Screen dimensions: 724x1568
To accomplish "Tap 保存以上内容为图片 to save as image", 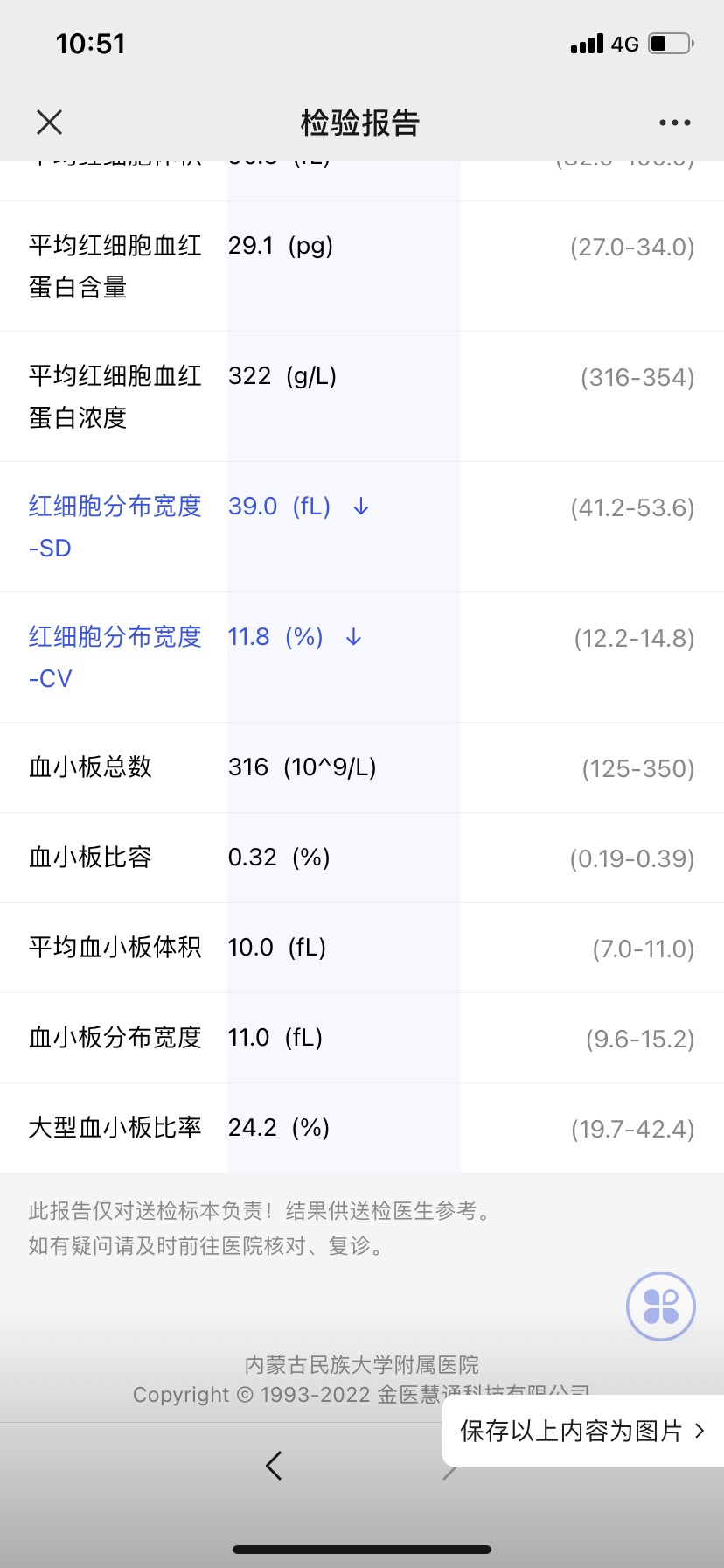I will coord(583,1431).
